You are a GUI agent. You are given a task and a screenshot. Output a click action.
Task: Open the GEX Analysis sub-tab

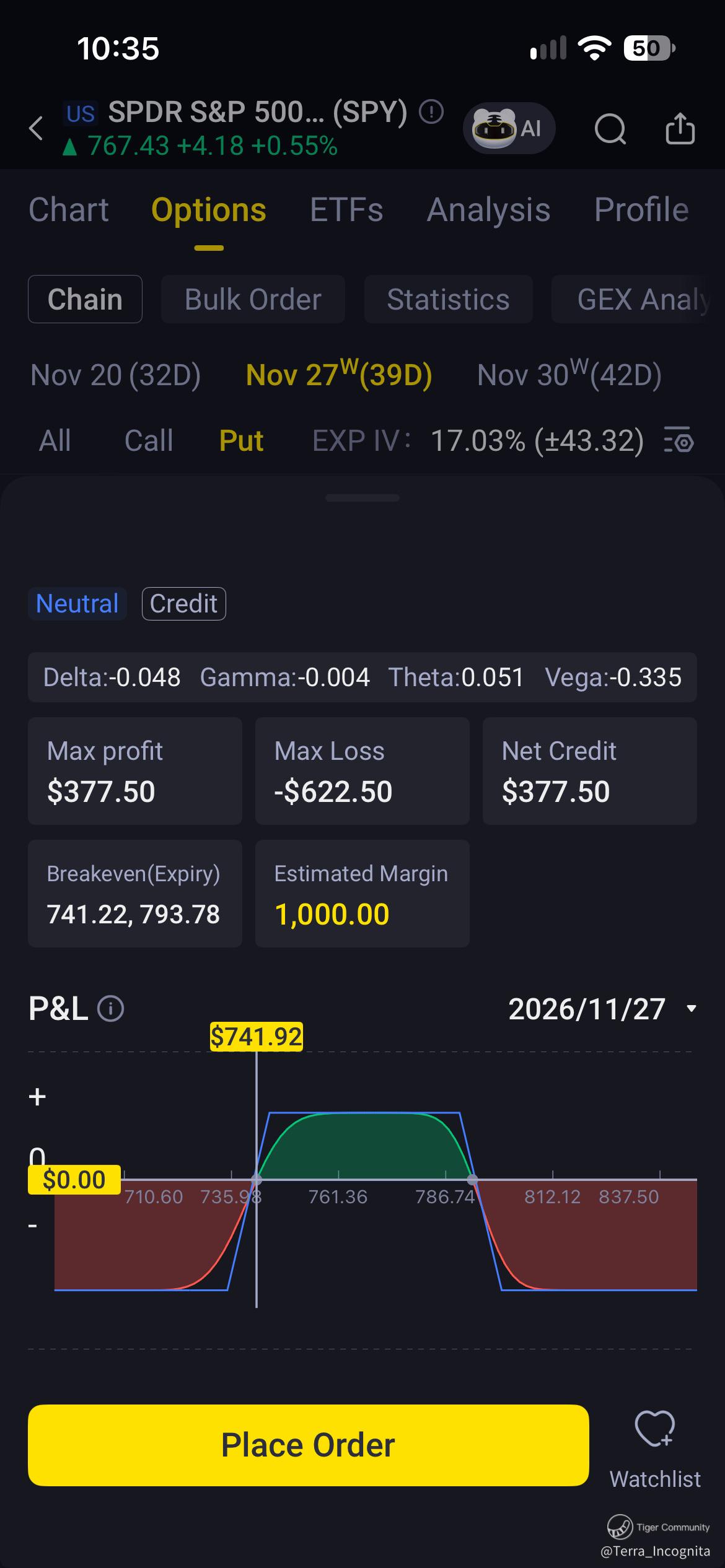point(638,299)
